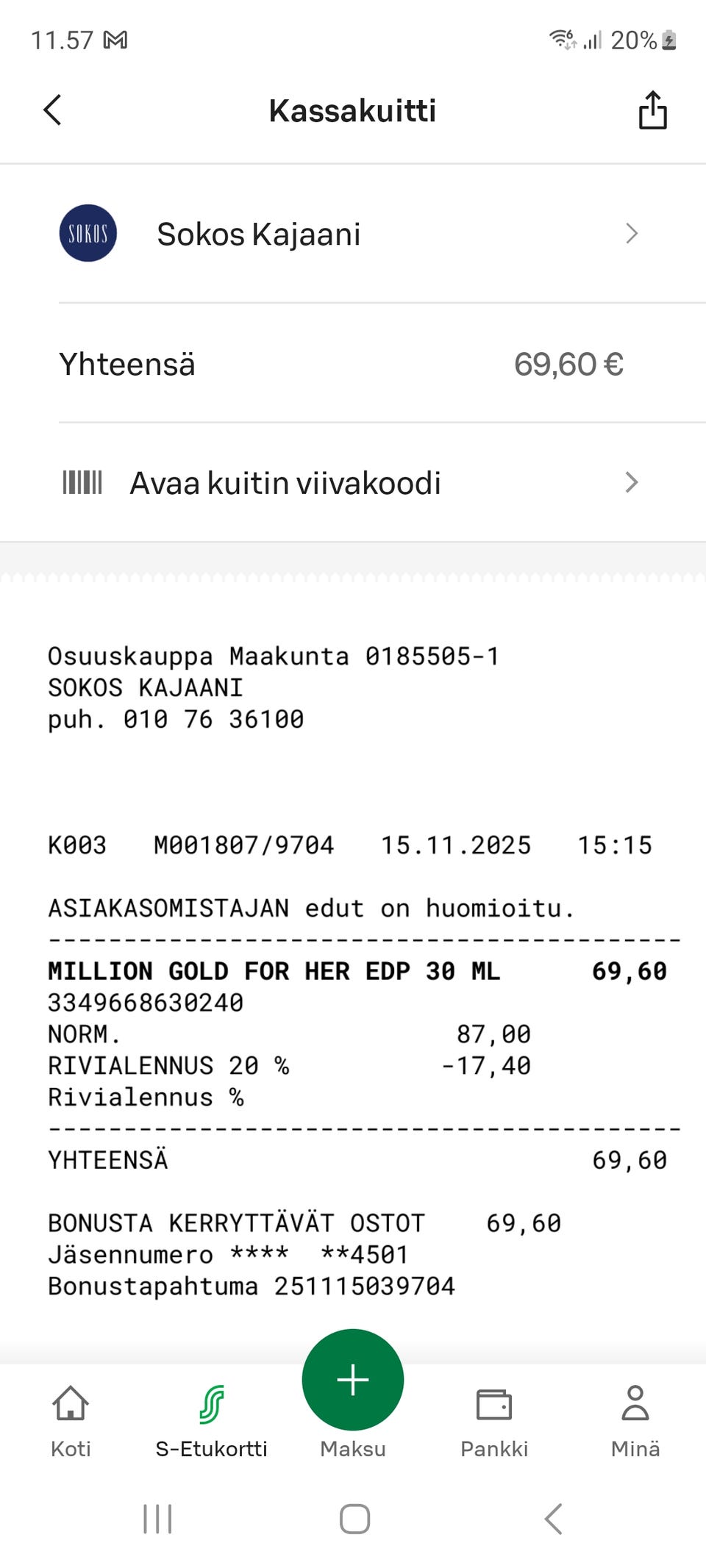Tap the 'Yhteensä 69,60 €' total row
Image resolution: width=706 pixels, height=1568 pixels.
pos(353,363)
